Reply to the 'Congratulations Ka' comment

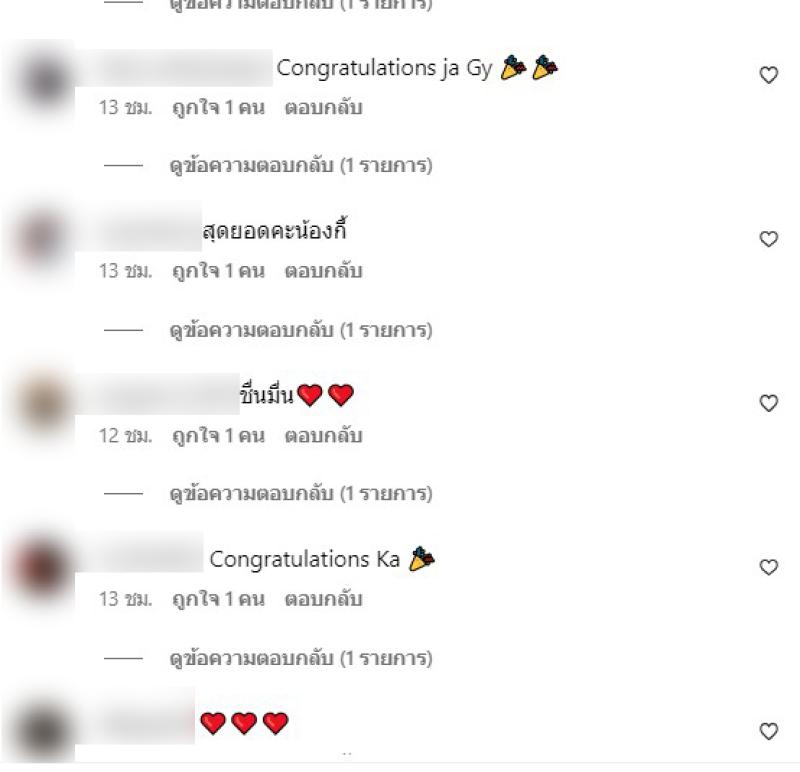tap(323, 600)
